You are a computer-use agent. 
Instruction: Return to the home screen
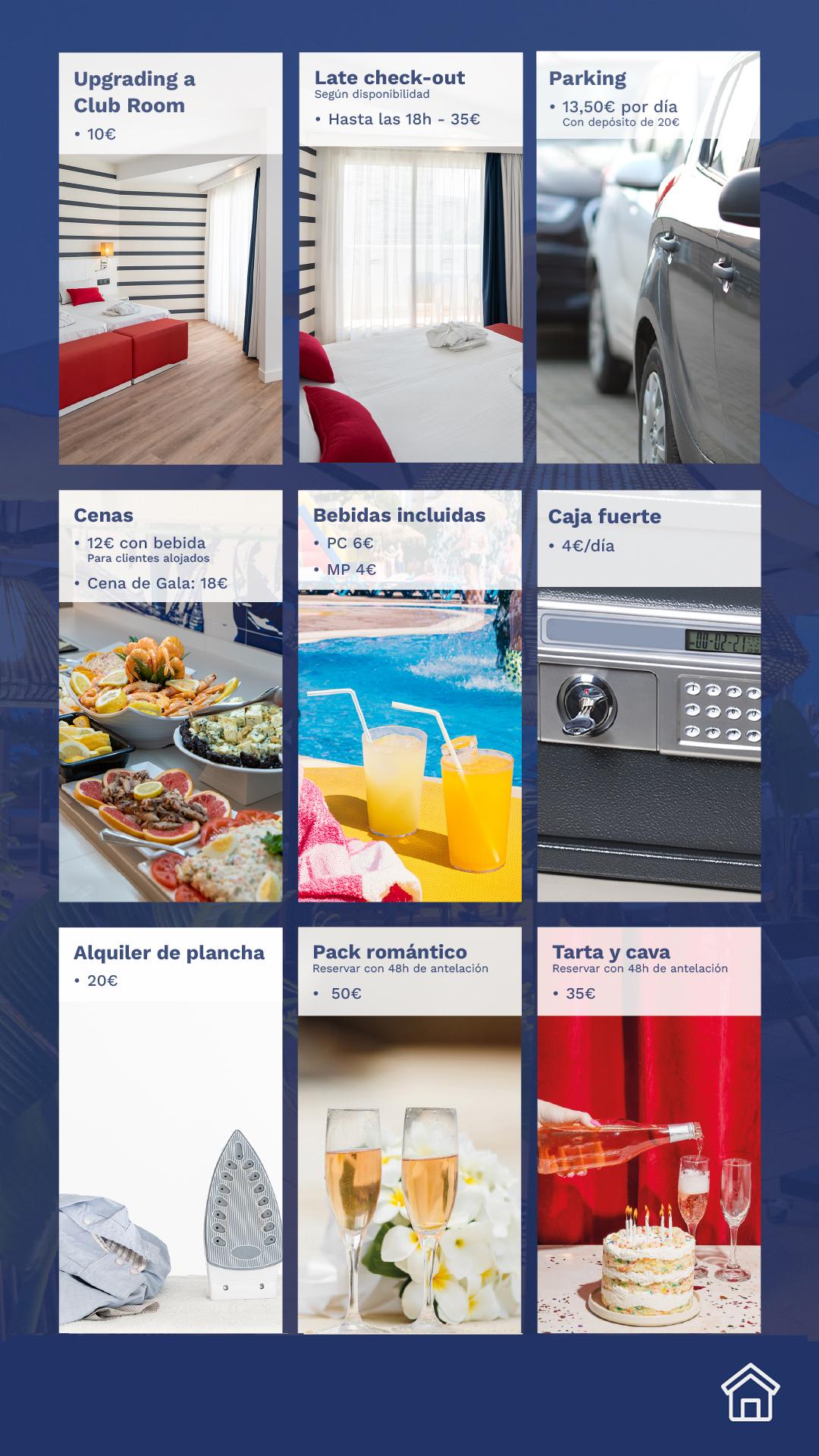pyautogui.click(x=750, y=1392)
